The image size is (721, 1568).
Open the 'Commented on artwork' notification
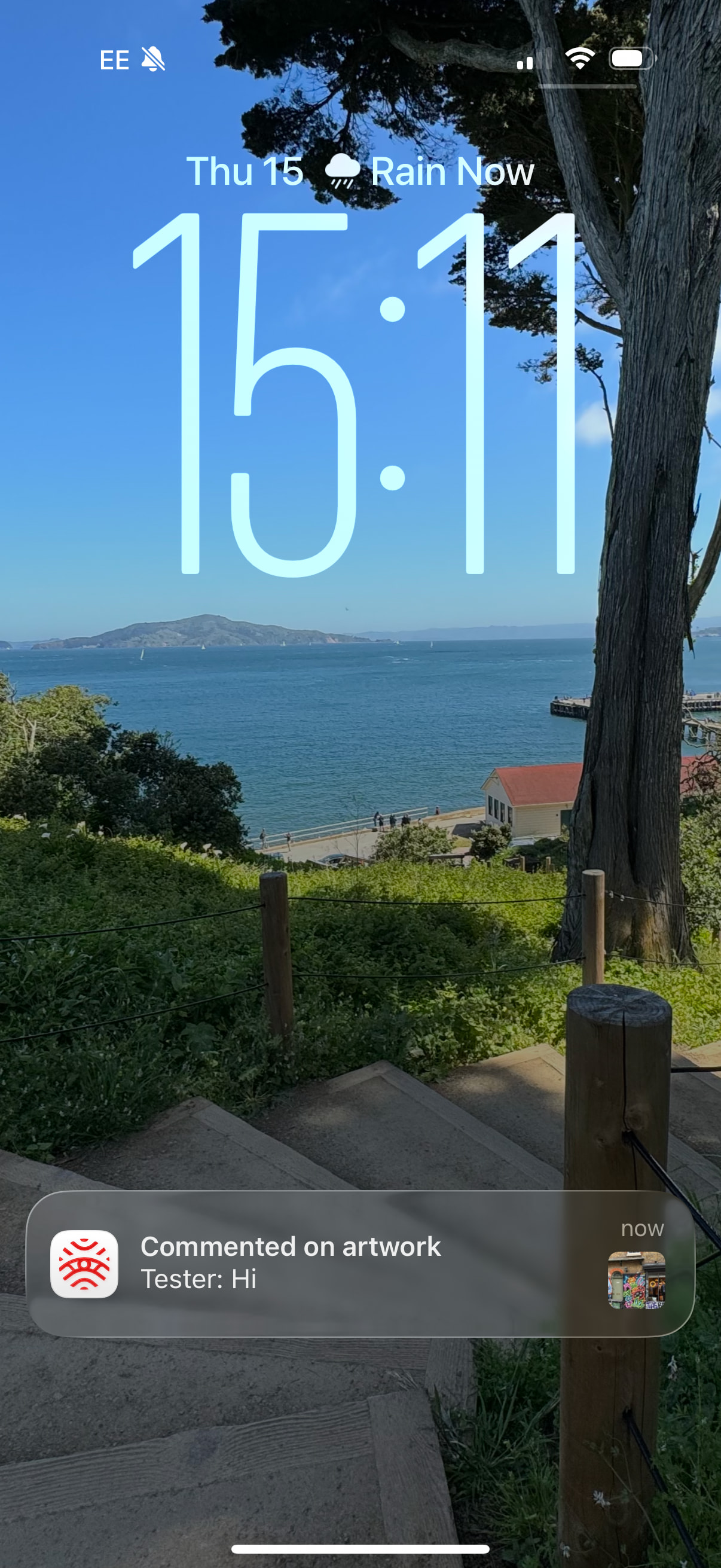pyautogui.click(x=360, y=1263)
